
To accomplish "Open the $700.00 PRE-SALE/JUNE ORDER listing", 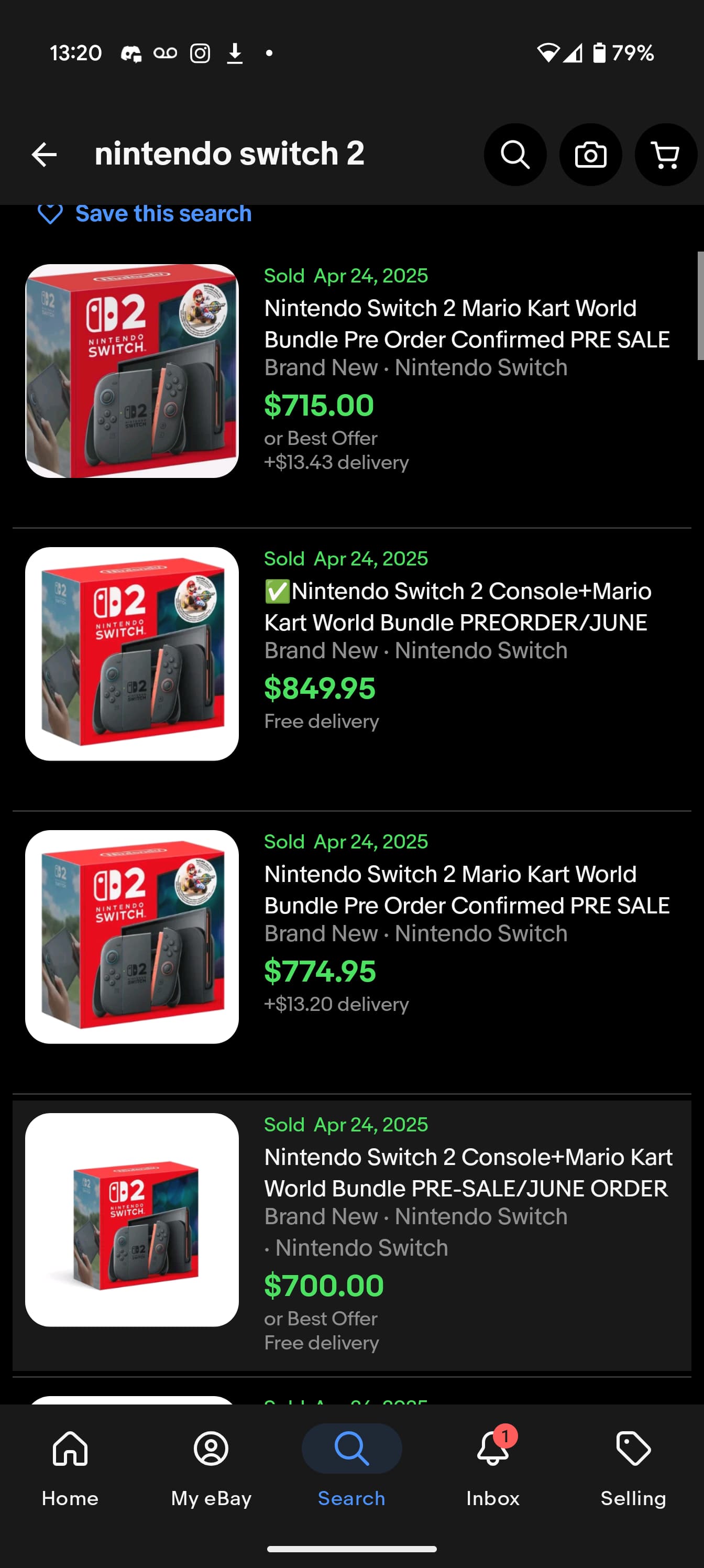I will pyautogui.click(x=351, y=1236).
